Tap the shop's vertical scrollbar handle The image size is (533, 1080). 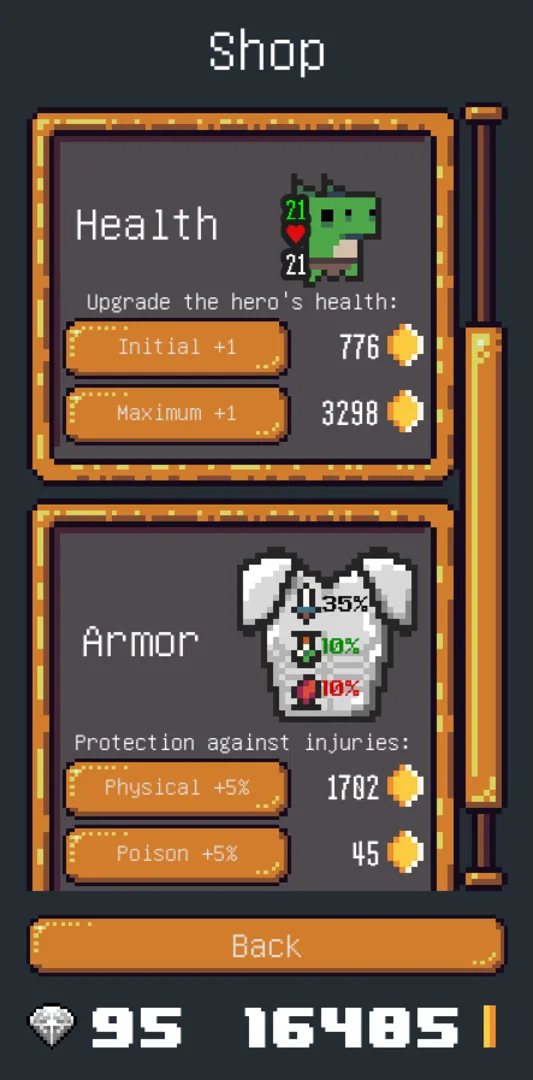coord(483,567)
